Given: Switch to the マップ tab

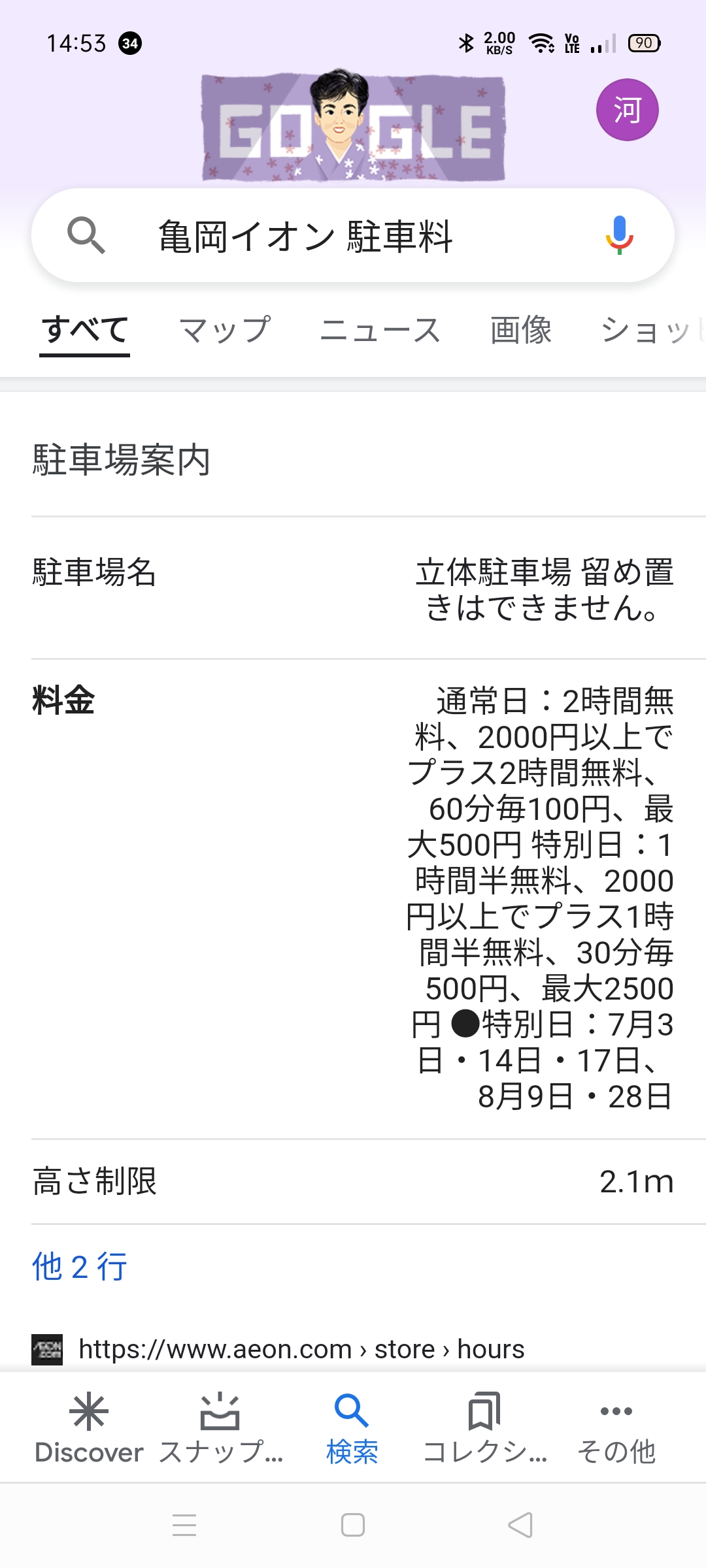Looking at the screenshot, I should click(x=225, y=331).
